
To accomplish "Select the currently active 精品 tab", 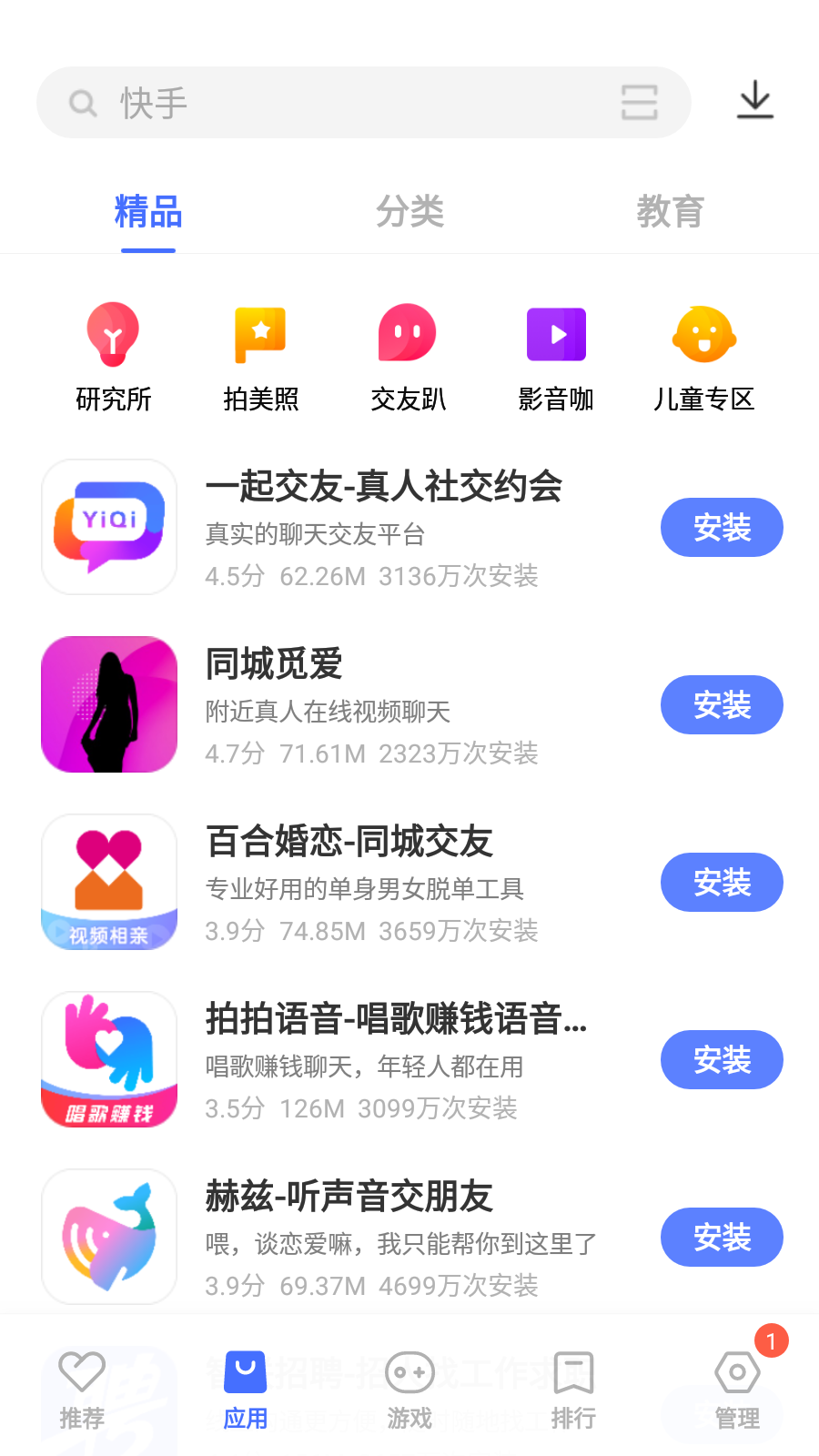I will (147, 211).
